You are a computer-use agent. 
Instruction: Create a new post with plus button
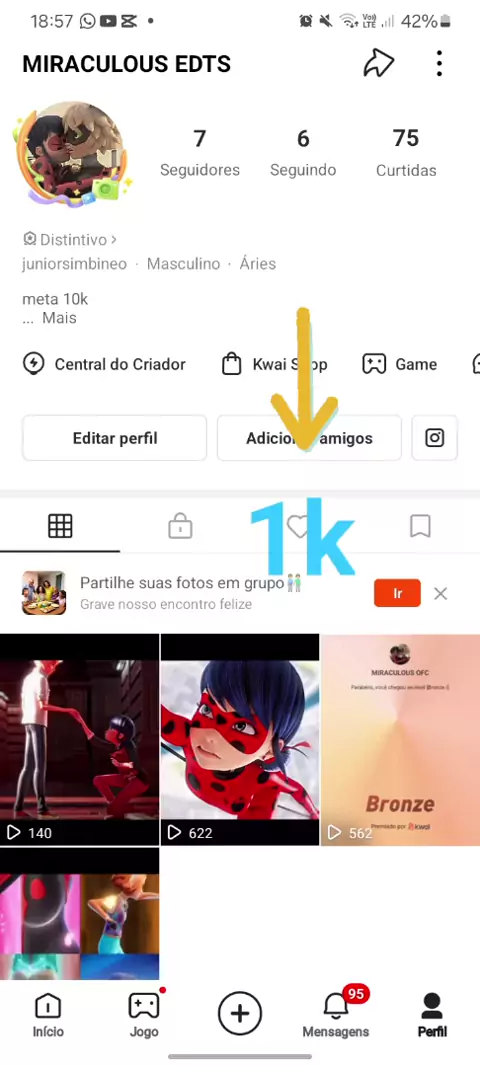coord(239,1014)
